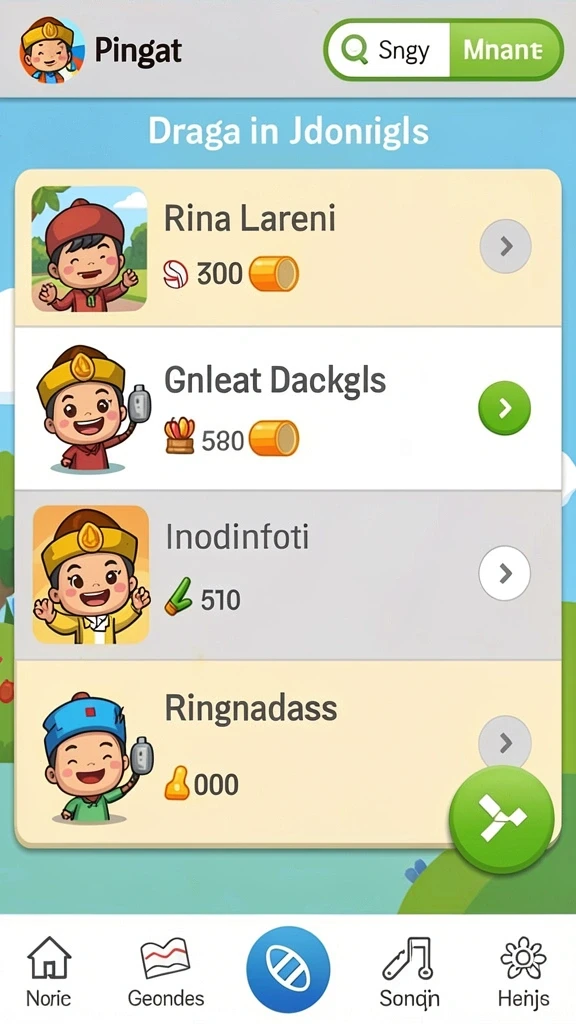Go to the Norie home tab
Screen dimensions: 576x1024
pos(49,971)
